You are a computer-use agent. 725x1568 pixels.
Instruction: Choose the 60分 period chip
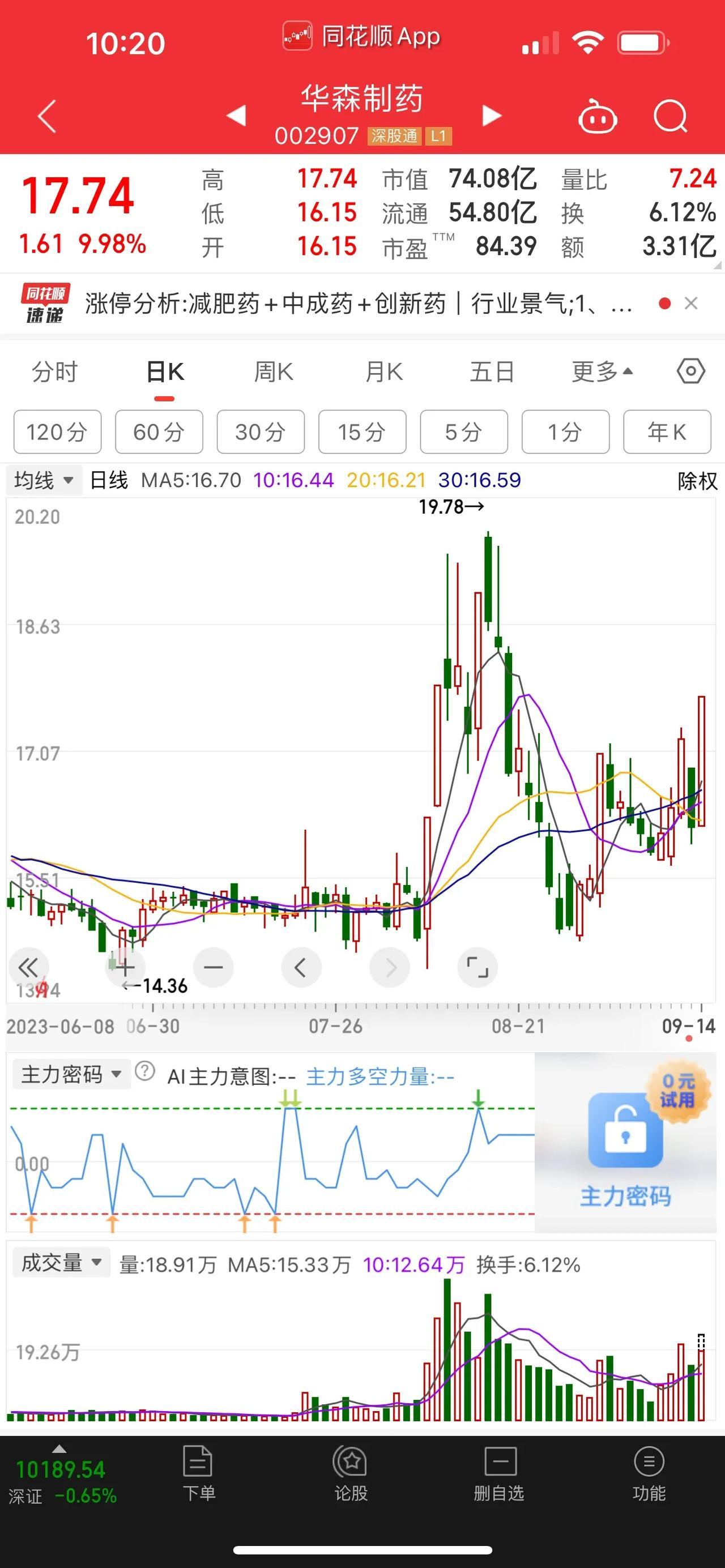(x=159, y=432)
